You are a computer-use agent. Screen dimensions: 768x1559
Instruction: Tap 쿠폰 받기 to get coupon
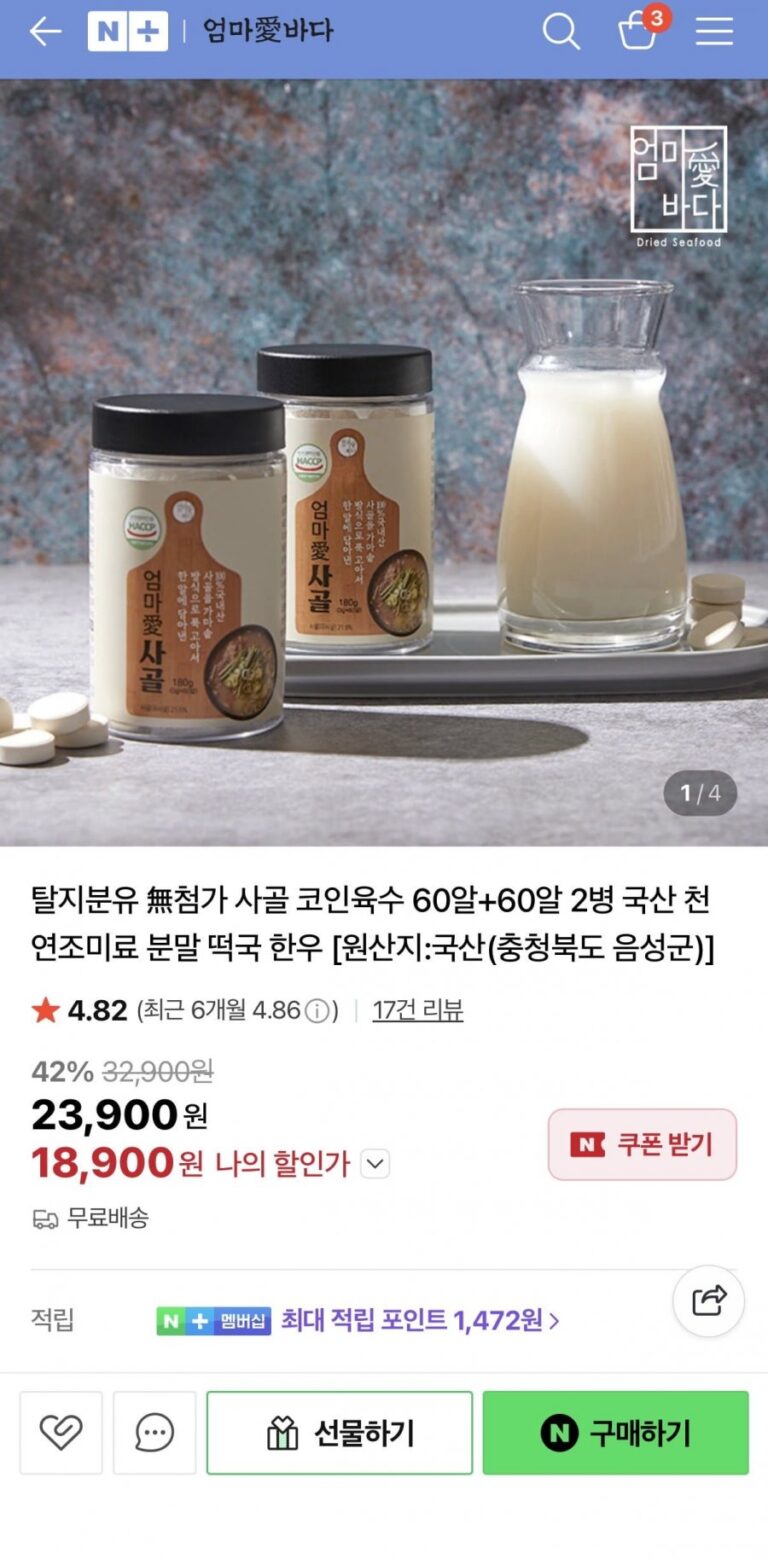point(642,1144)
